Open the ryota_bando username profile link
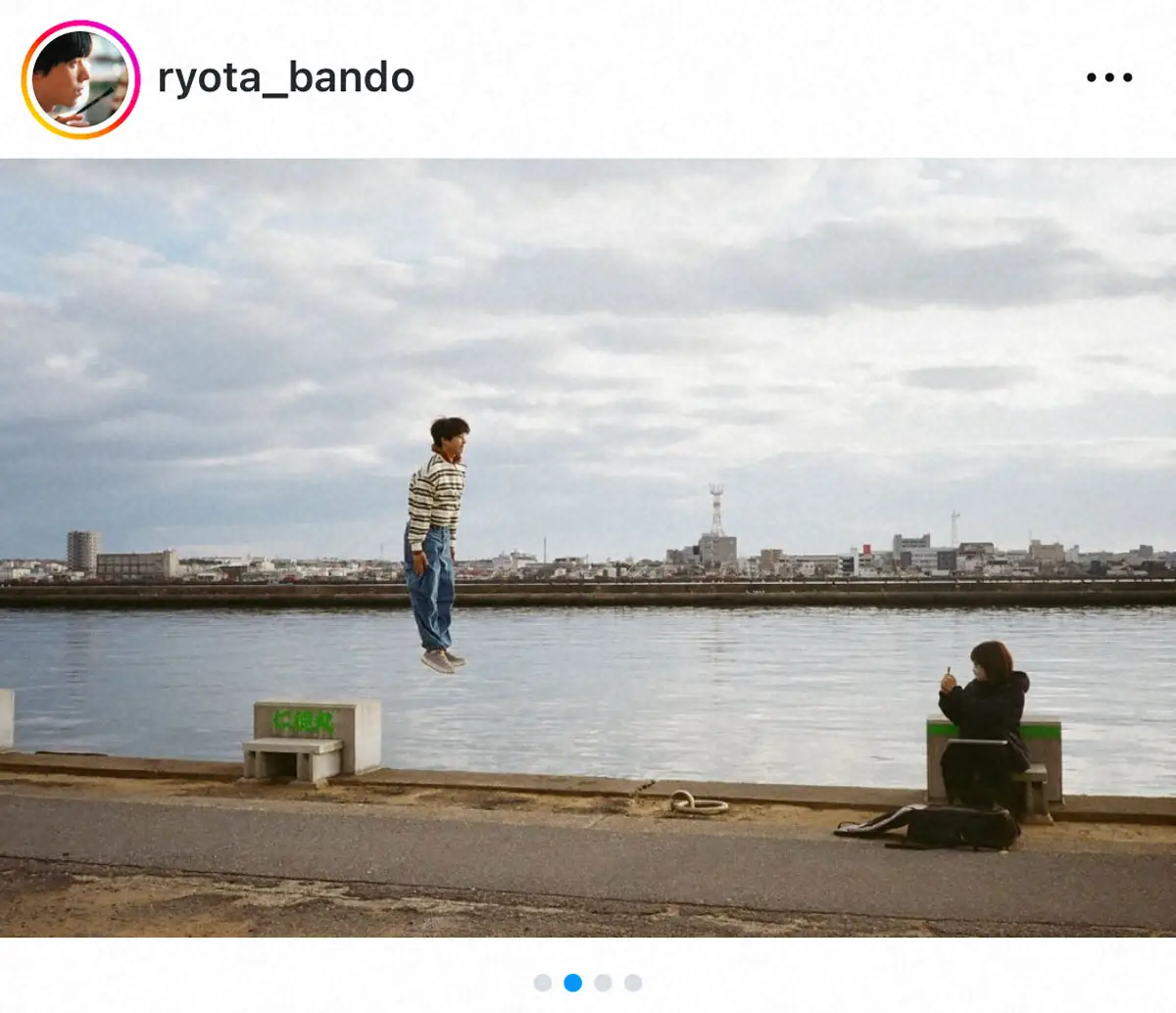1176x1013 pixels. tap(285, 78)
